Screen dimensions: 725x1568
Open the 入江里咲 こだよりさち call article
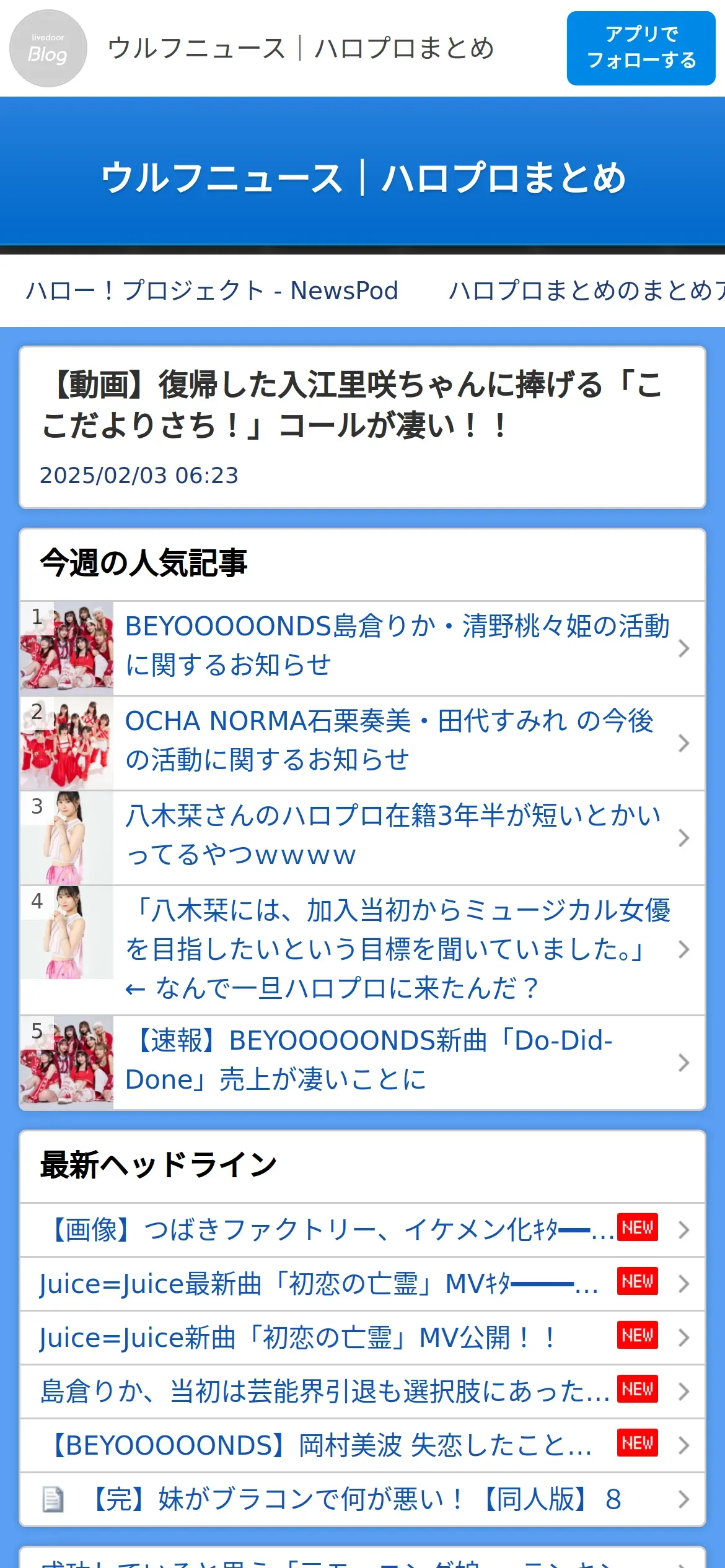coord(353,405)
